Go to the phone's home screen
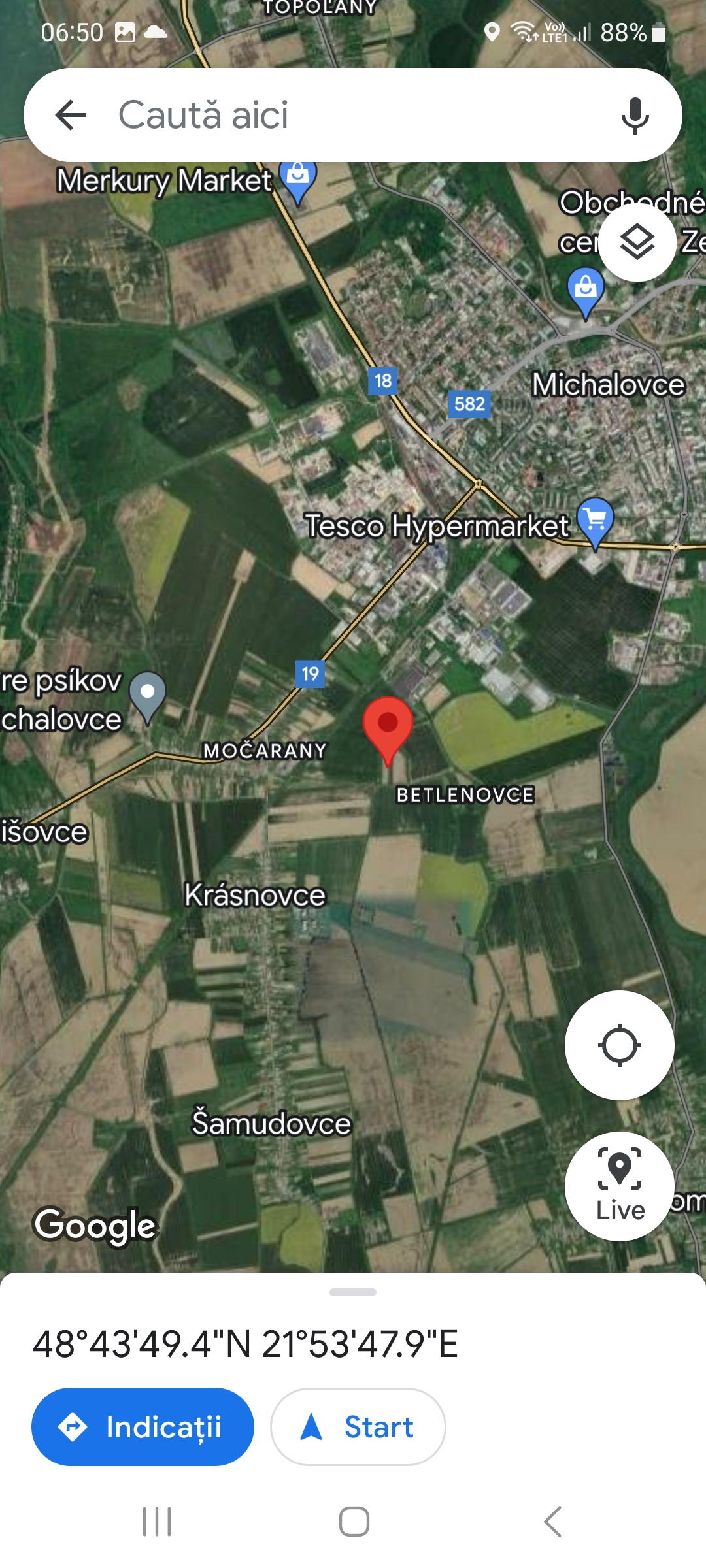The height and width of the screenshot is (1568, 706). click(x=354, y=1522)
